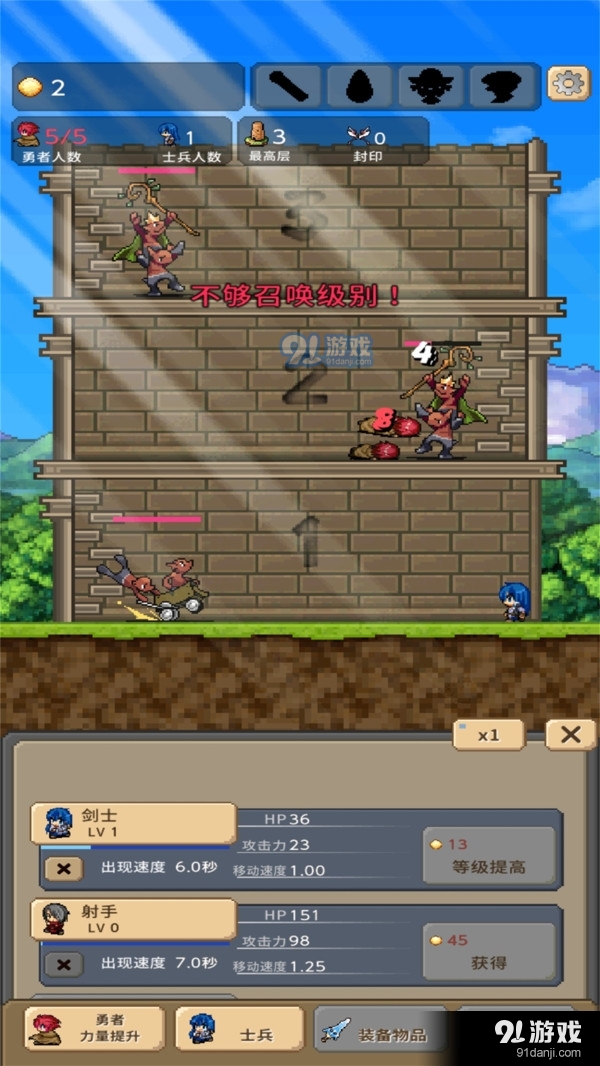Image resolution: width=600 pixels, height=1066 pixels.
Task: Open the settings gear
Action: coord(568,84)
